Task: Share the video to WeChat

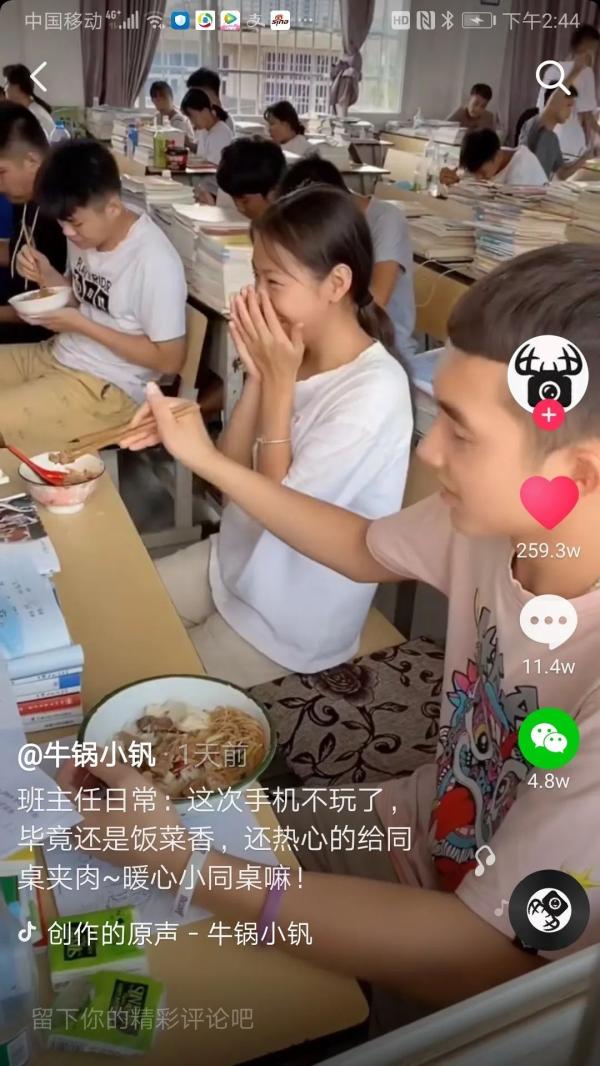Action: click(548, 738)
